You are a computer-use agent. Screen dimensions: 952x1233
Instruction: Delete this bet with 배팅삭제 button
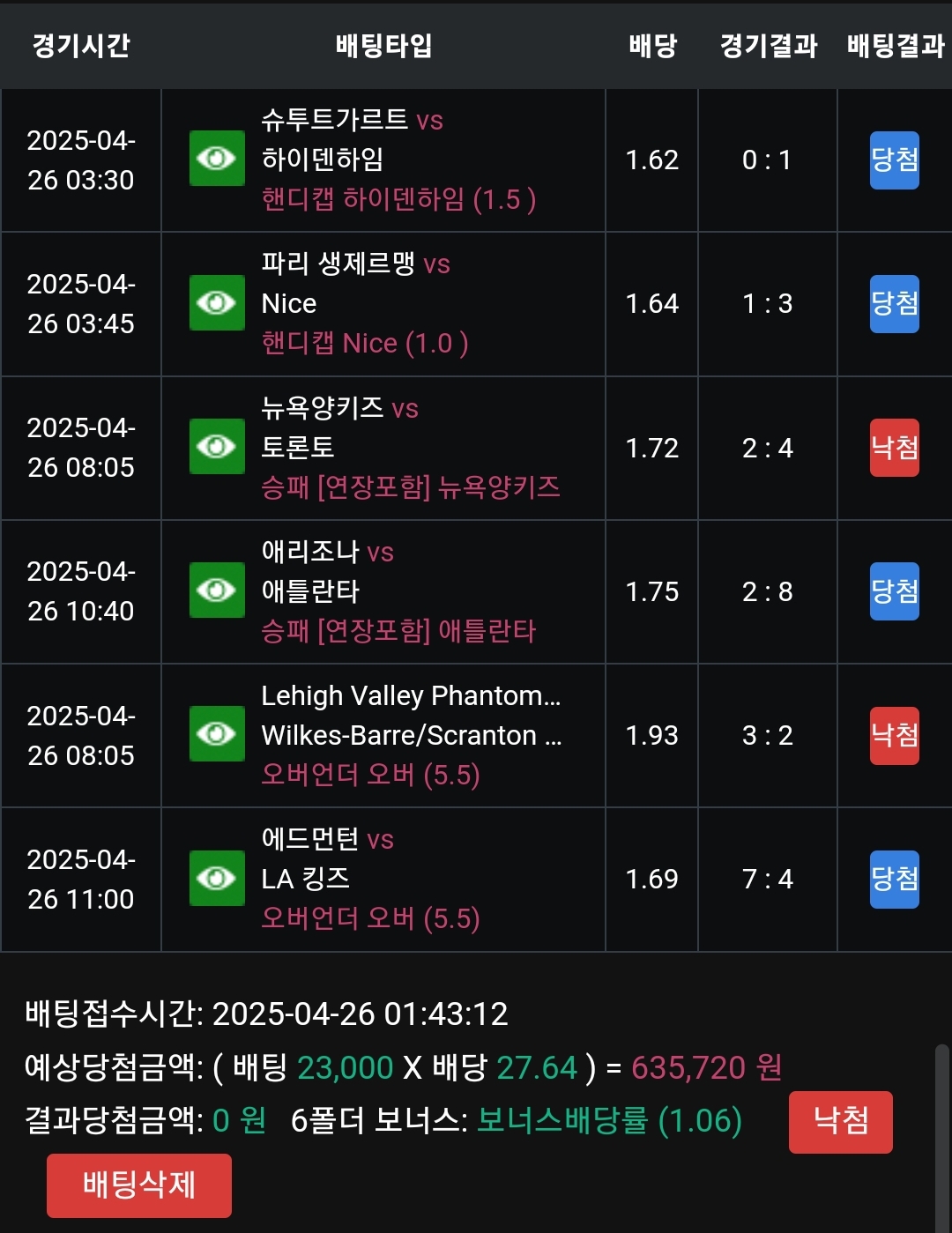click(x=139, y=1185)
